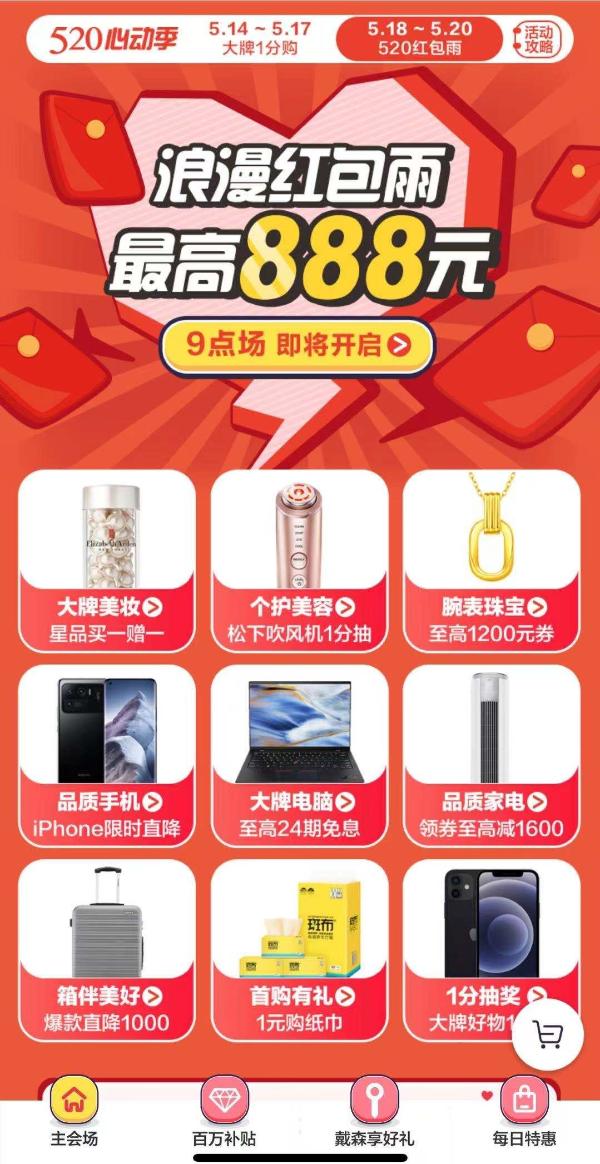
Task: Go to the 百万补贴 tab
Action: click(224, 1113)
